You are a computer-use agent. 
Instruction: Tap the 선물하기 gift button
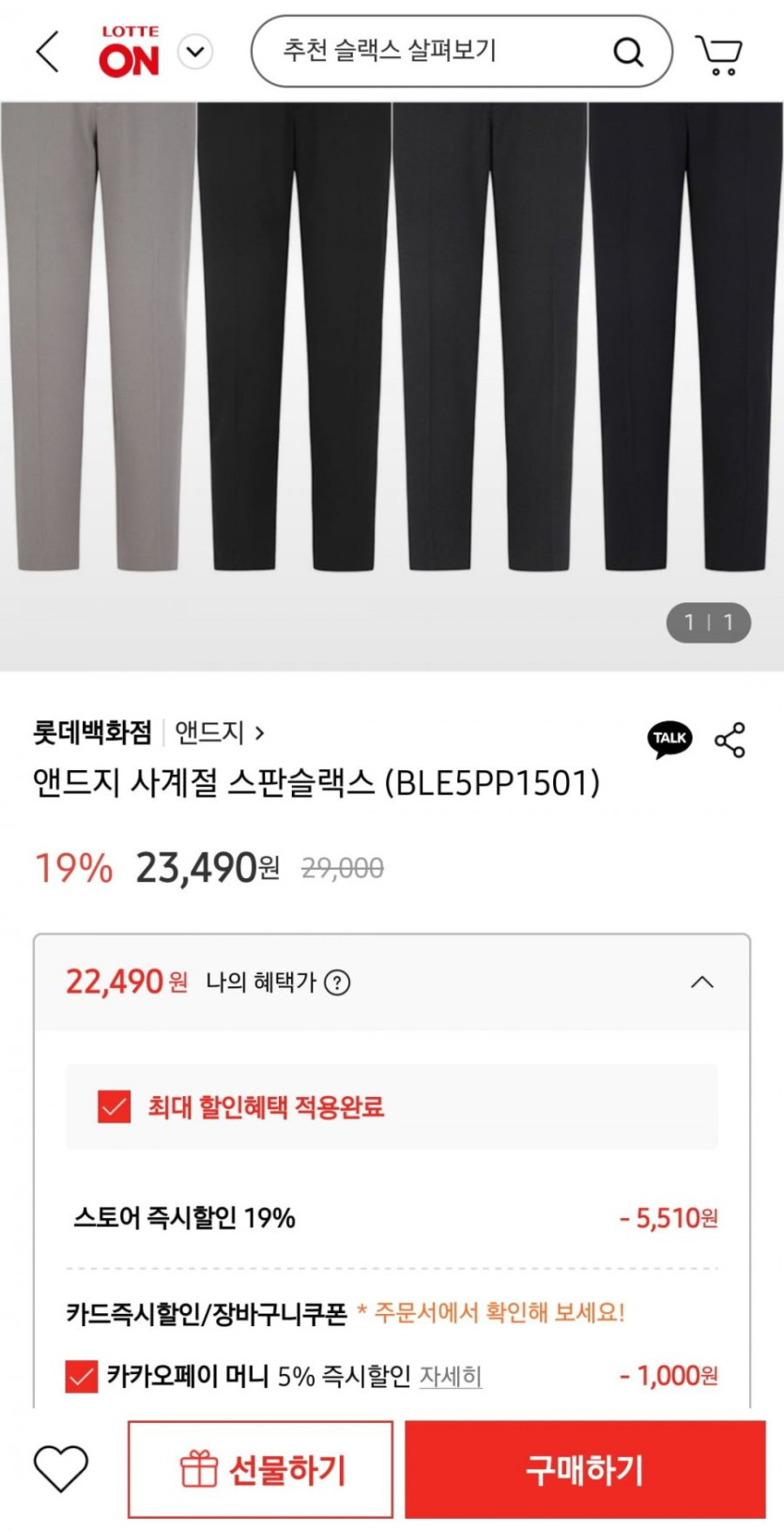(x=260, y=1469)
